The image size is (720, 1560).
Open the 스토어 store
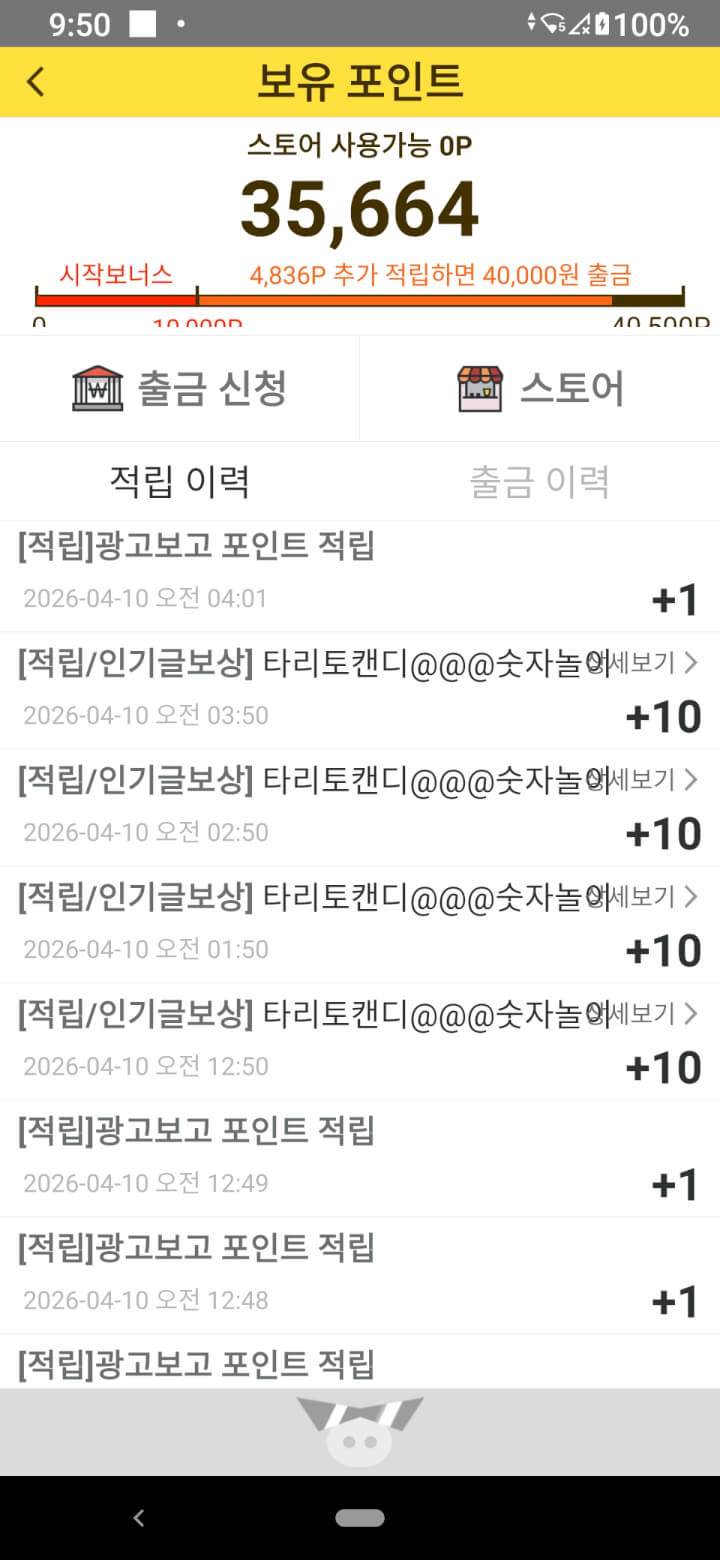click(540, 388)
